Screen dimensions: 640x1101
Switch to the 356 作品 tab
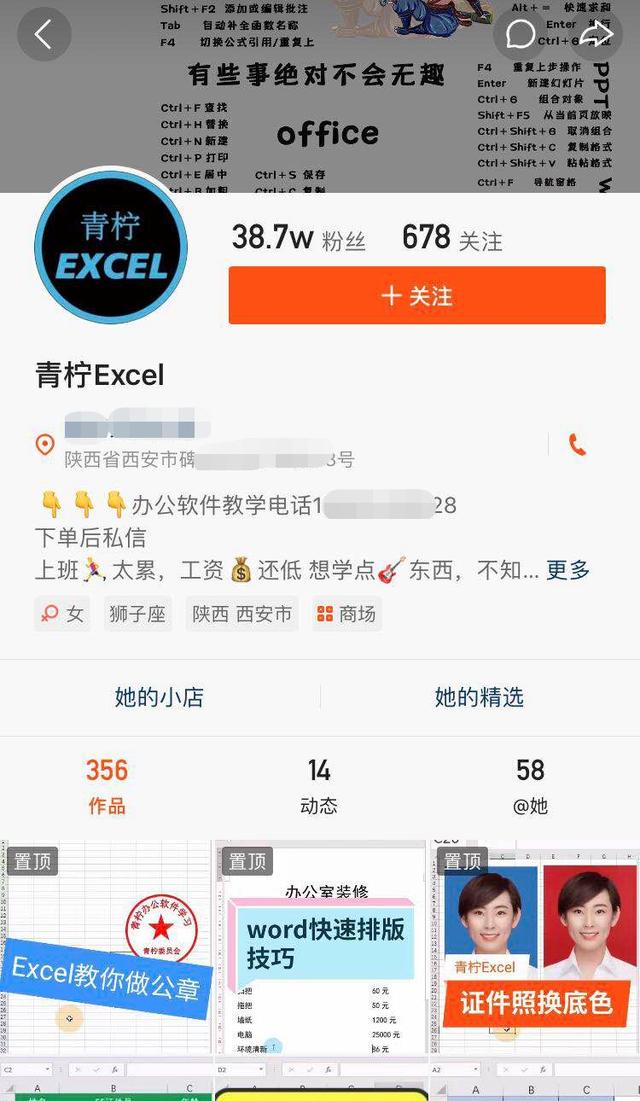coord(107,786)
